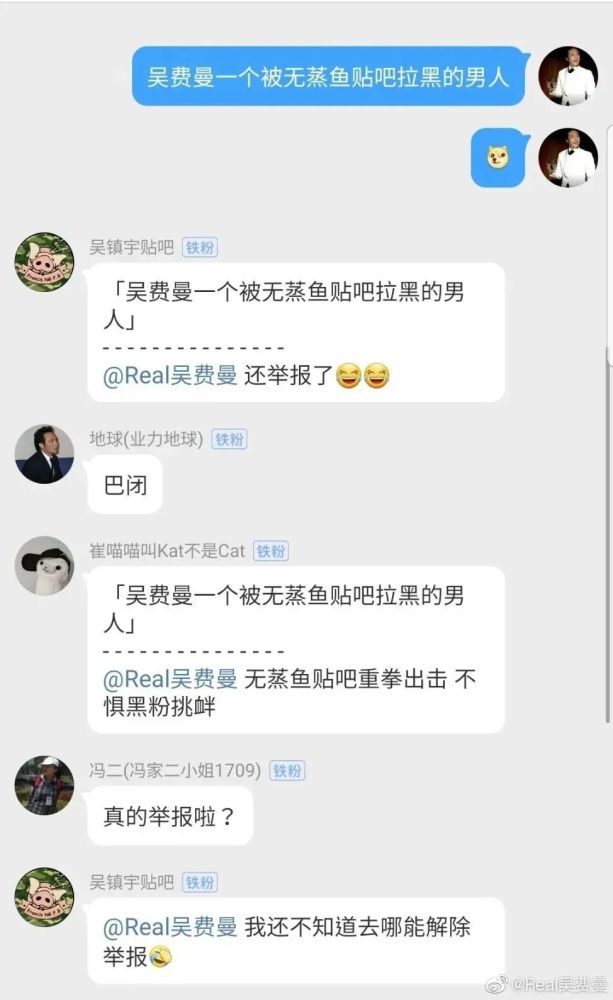Open 地球(业力地球)'s profile avatar

44,454
